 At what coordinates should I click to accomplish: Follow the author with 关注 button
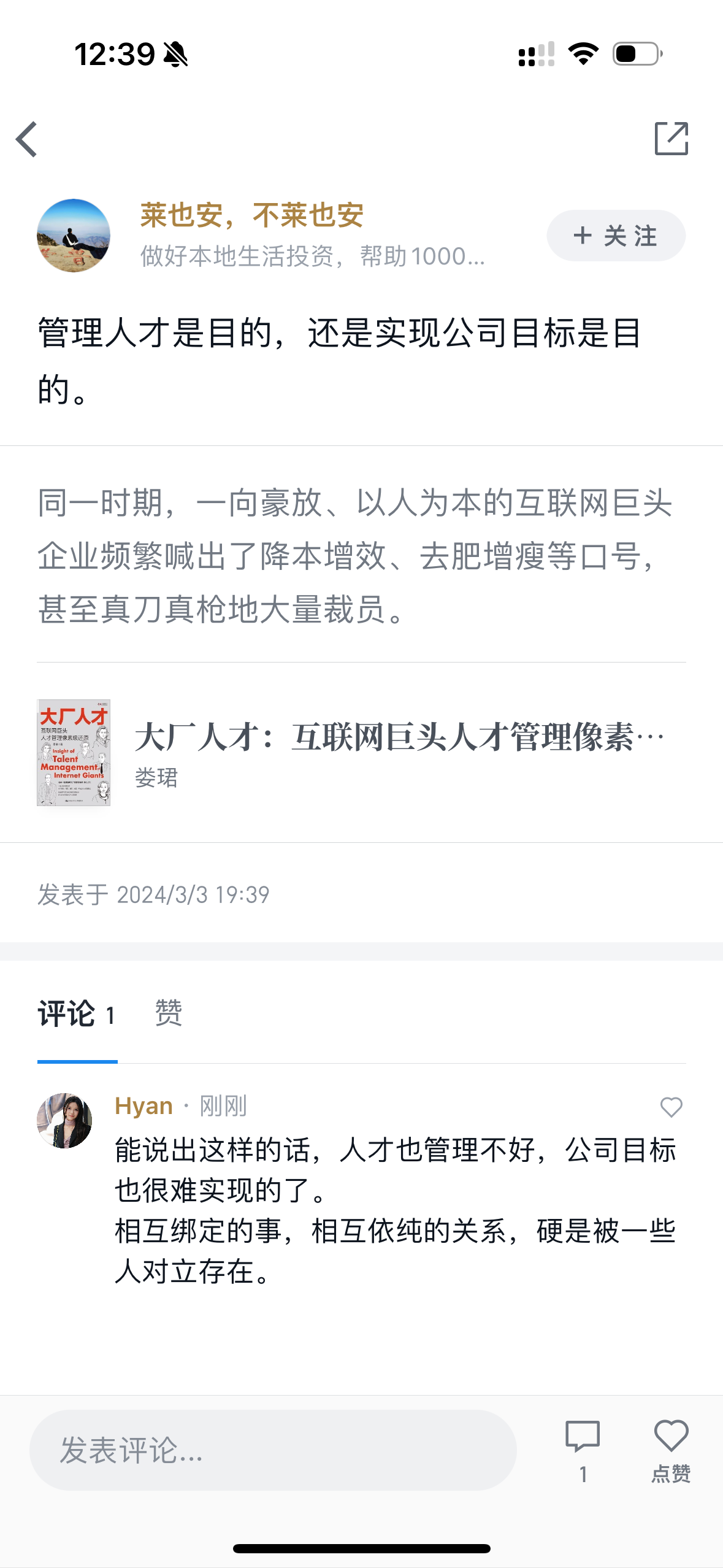pos(616,236)
